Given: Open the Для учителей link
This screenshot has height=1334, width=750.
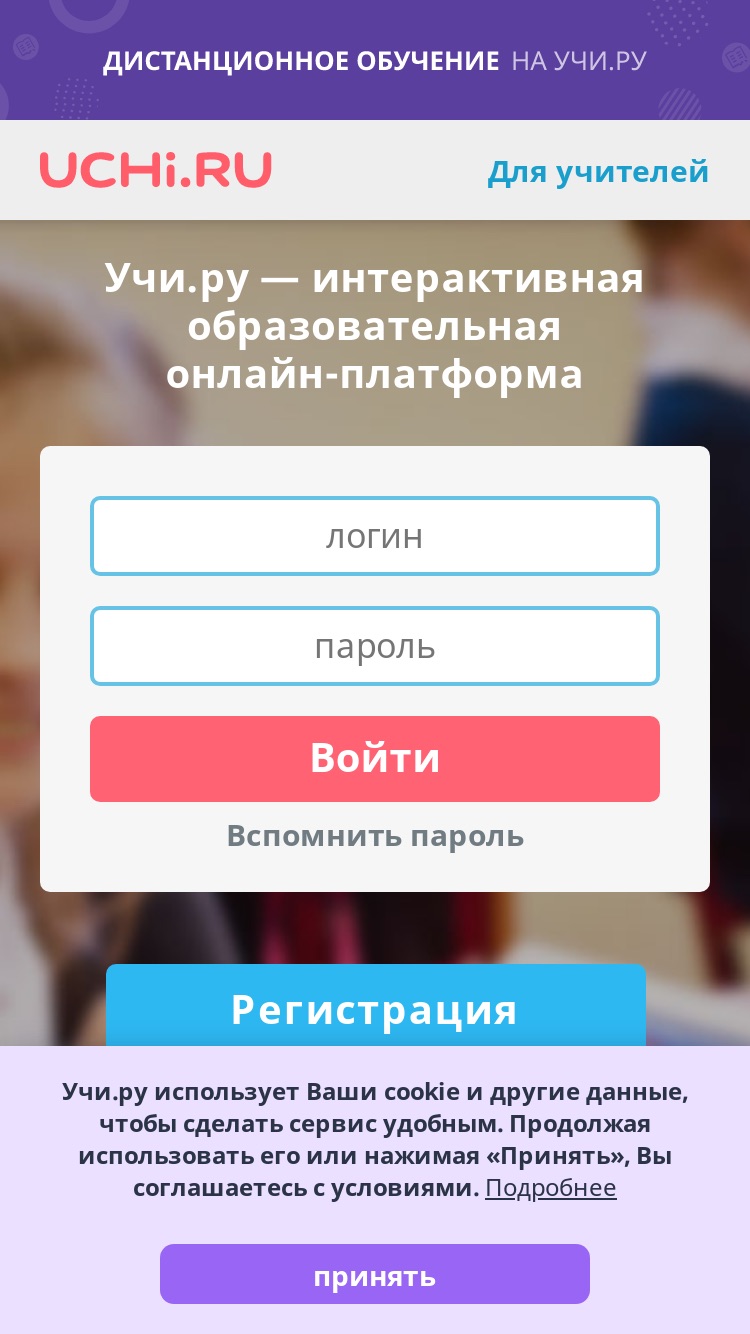Looking at the screenshot, I should (x=598, y=172).
